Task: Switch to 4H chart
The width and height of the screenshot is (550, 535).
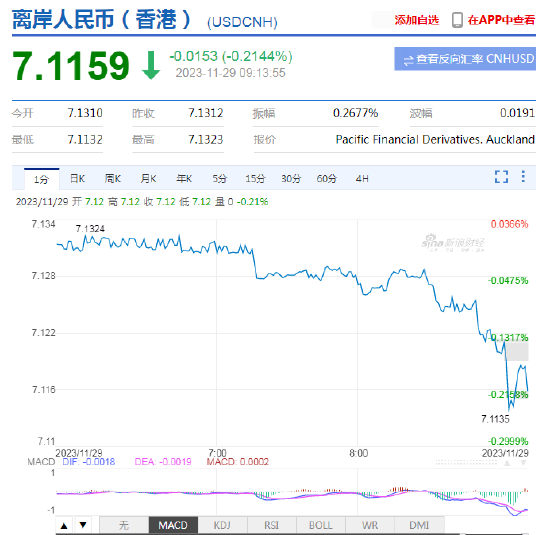Action: tap(362, 179)
